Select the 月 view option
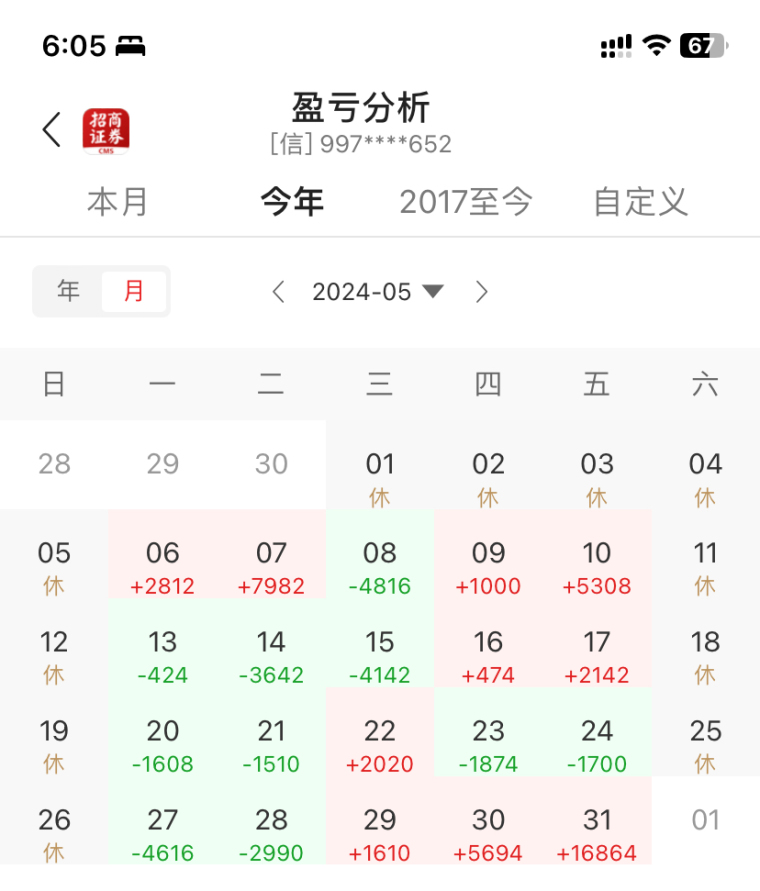The width and height of the screenshot is (760, 891). [x=134, y=291]
